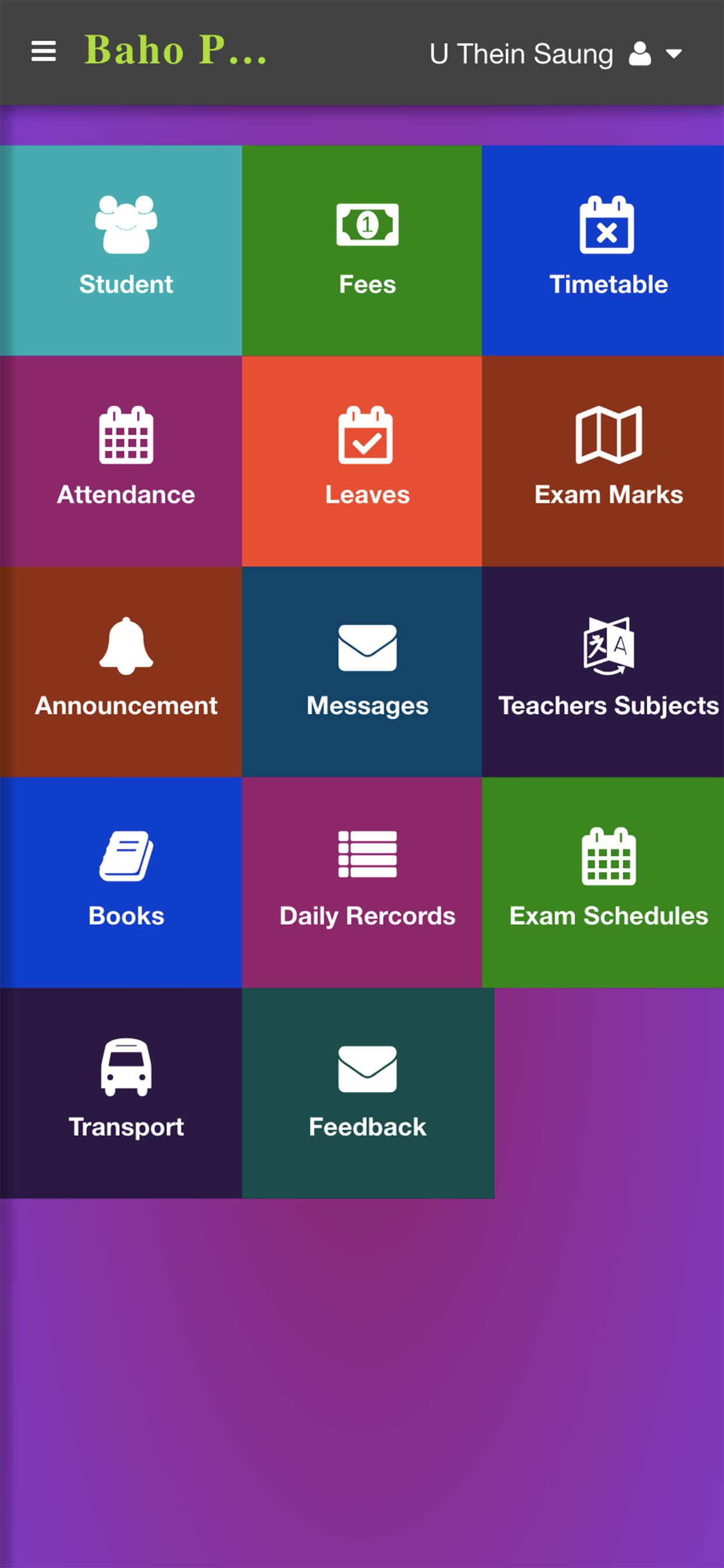Open the Messages tile

click(x=362, y=671)
